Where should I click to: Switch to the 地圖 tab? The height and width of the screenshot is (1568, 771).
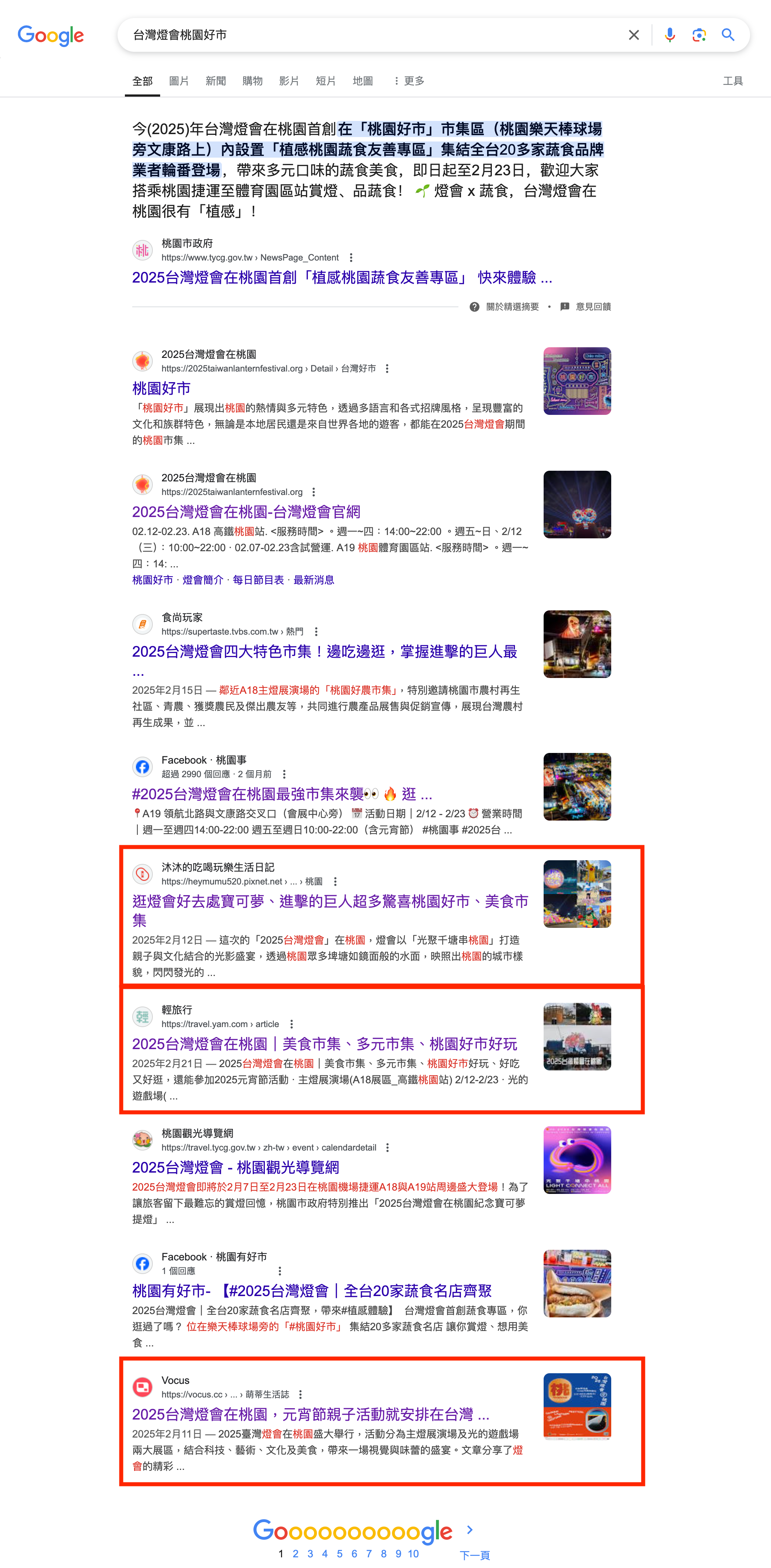click(x=362, y=81)
